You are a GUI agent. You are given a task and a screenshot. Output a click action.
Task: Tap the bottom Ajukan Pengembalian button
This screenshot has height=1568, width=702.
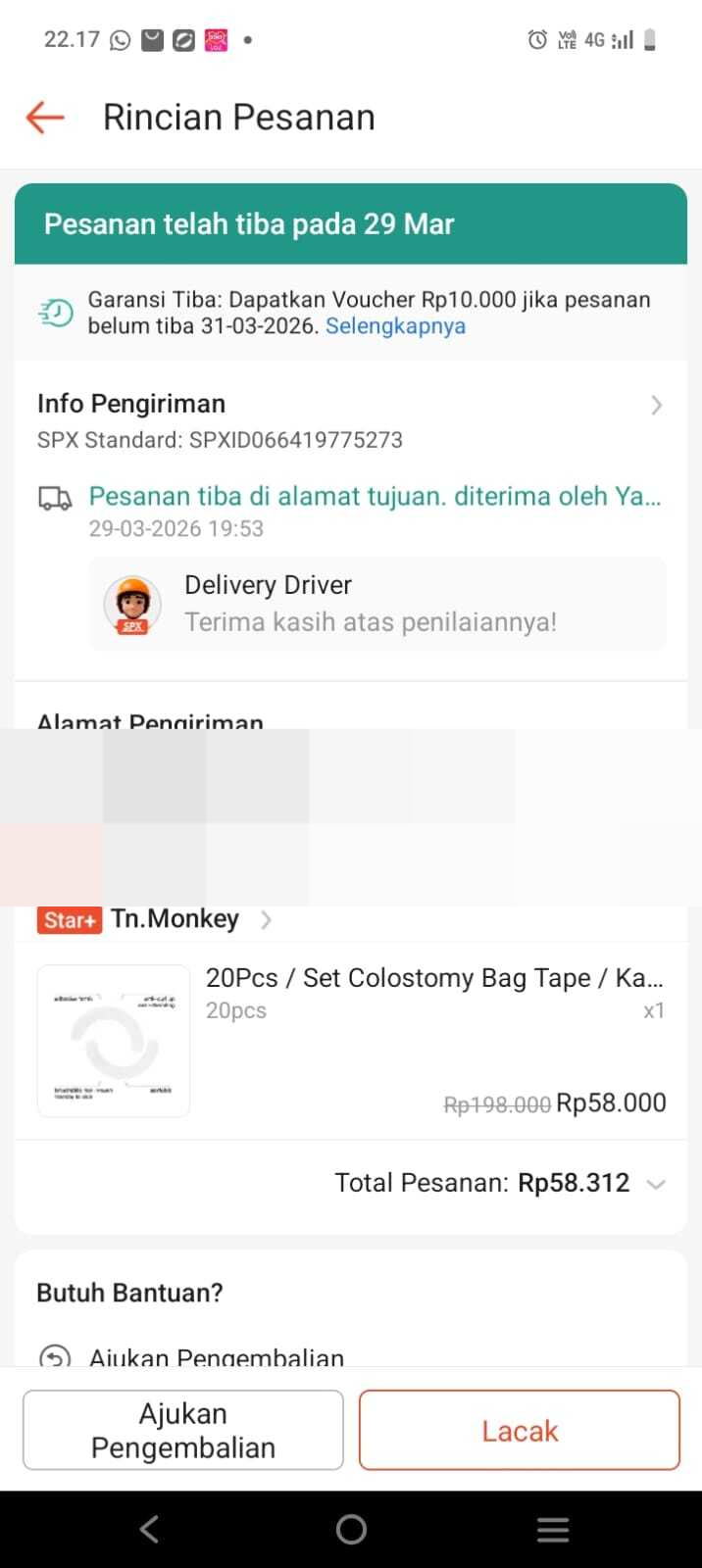(x=183, y=1430)
